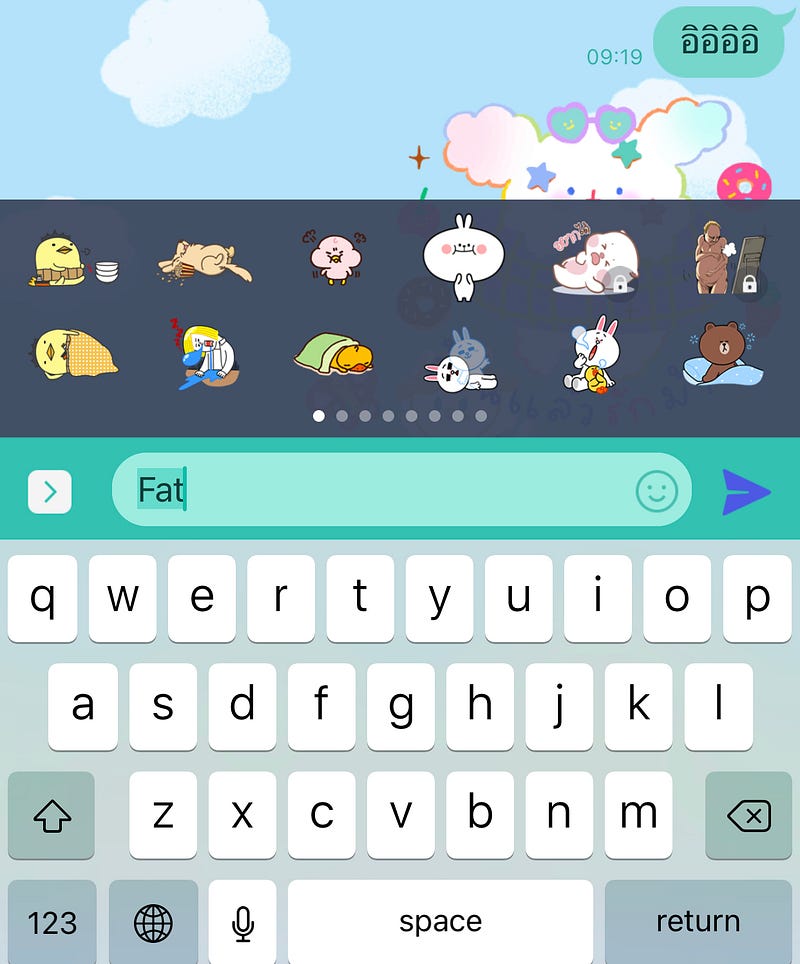This screenshot has height=964, width=800.
Task: Switch keyboards using the globe icon
Action: [153, 921]
